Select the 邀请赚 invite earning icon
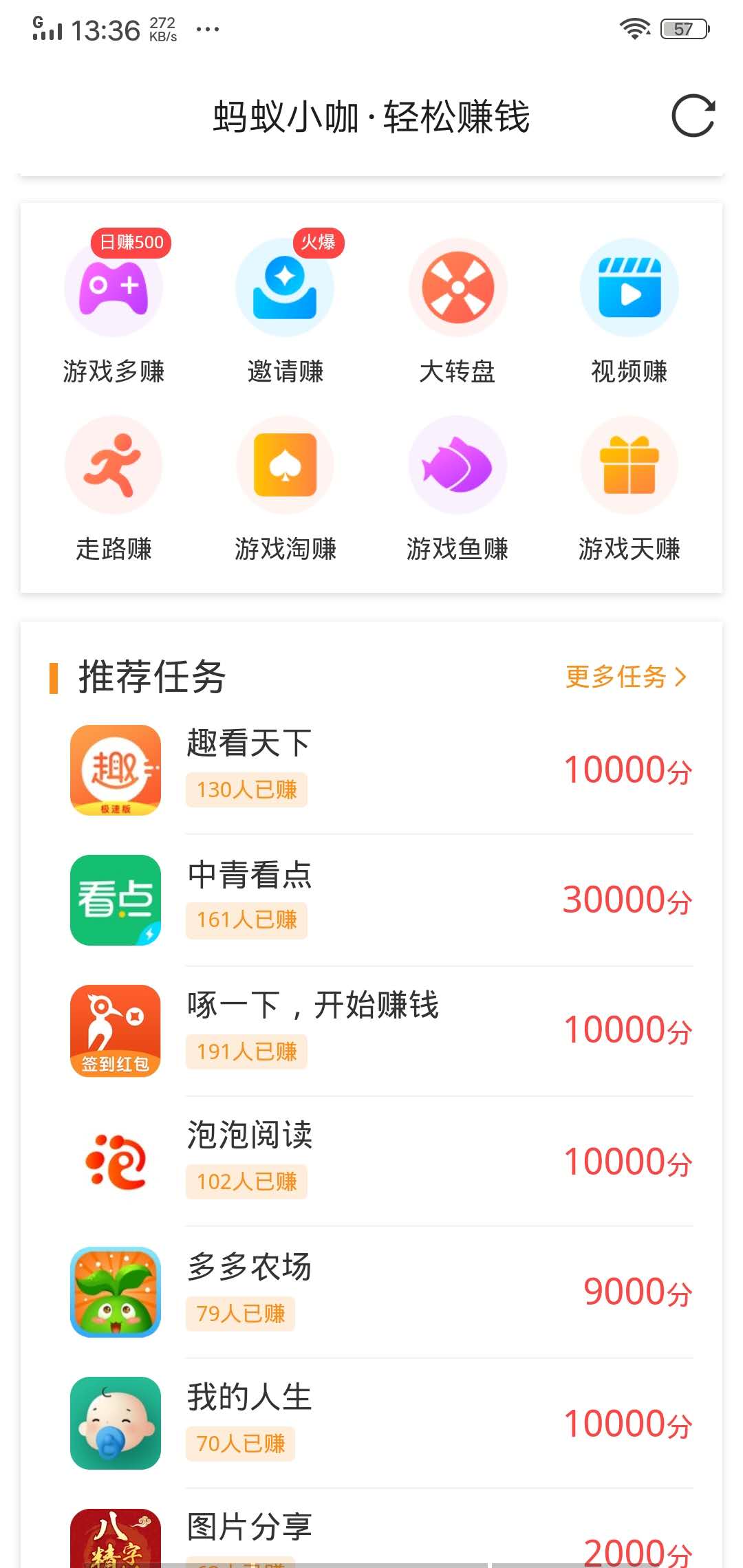 [x=286, y=289]
